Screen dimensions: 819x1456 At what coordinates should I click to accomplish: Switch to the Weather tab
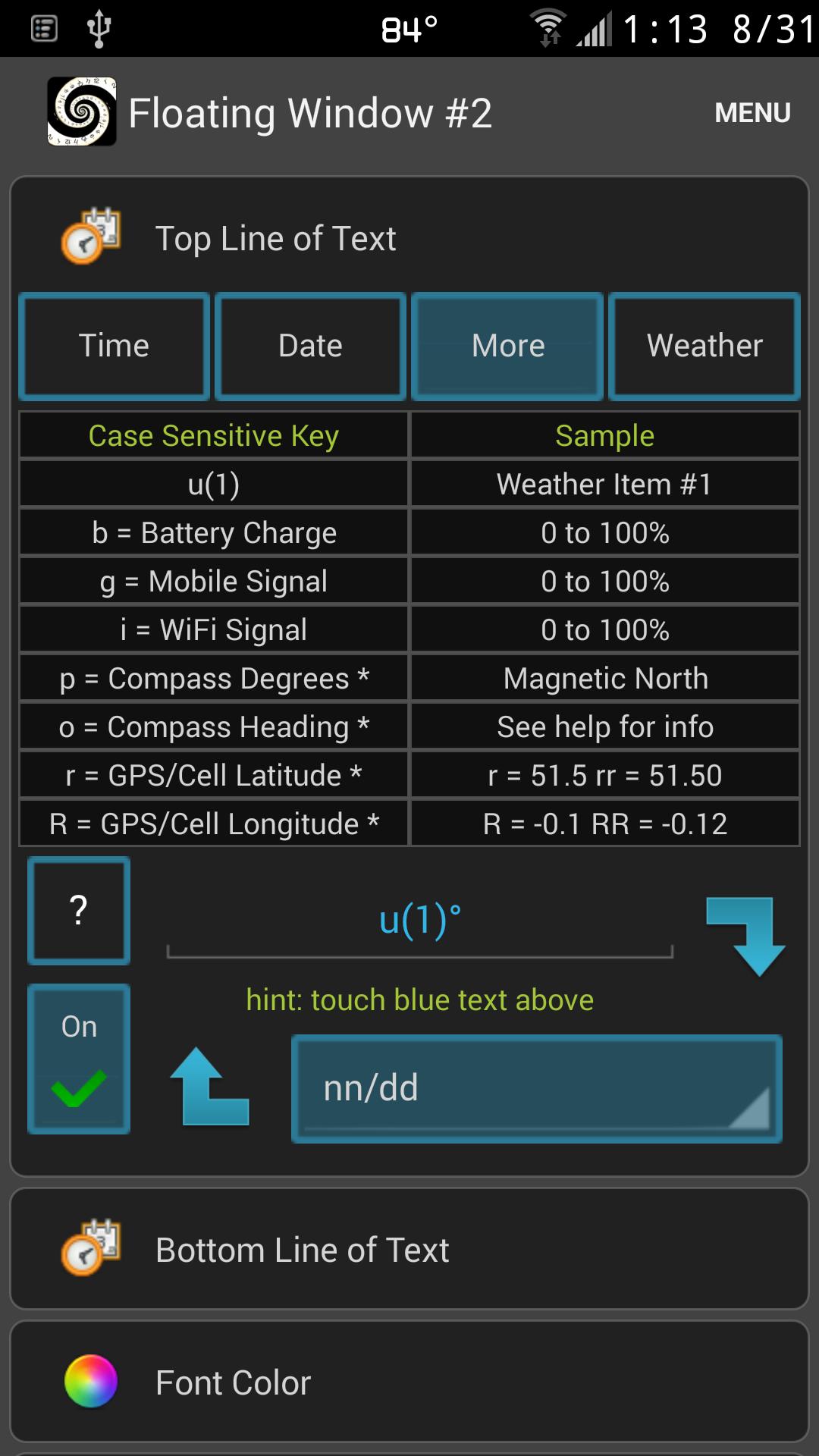pos(704,346)
